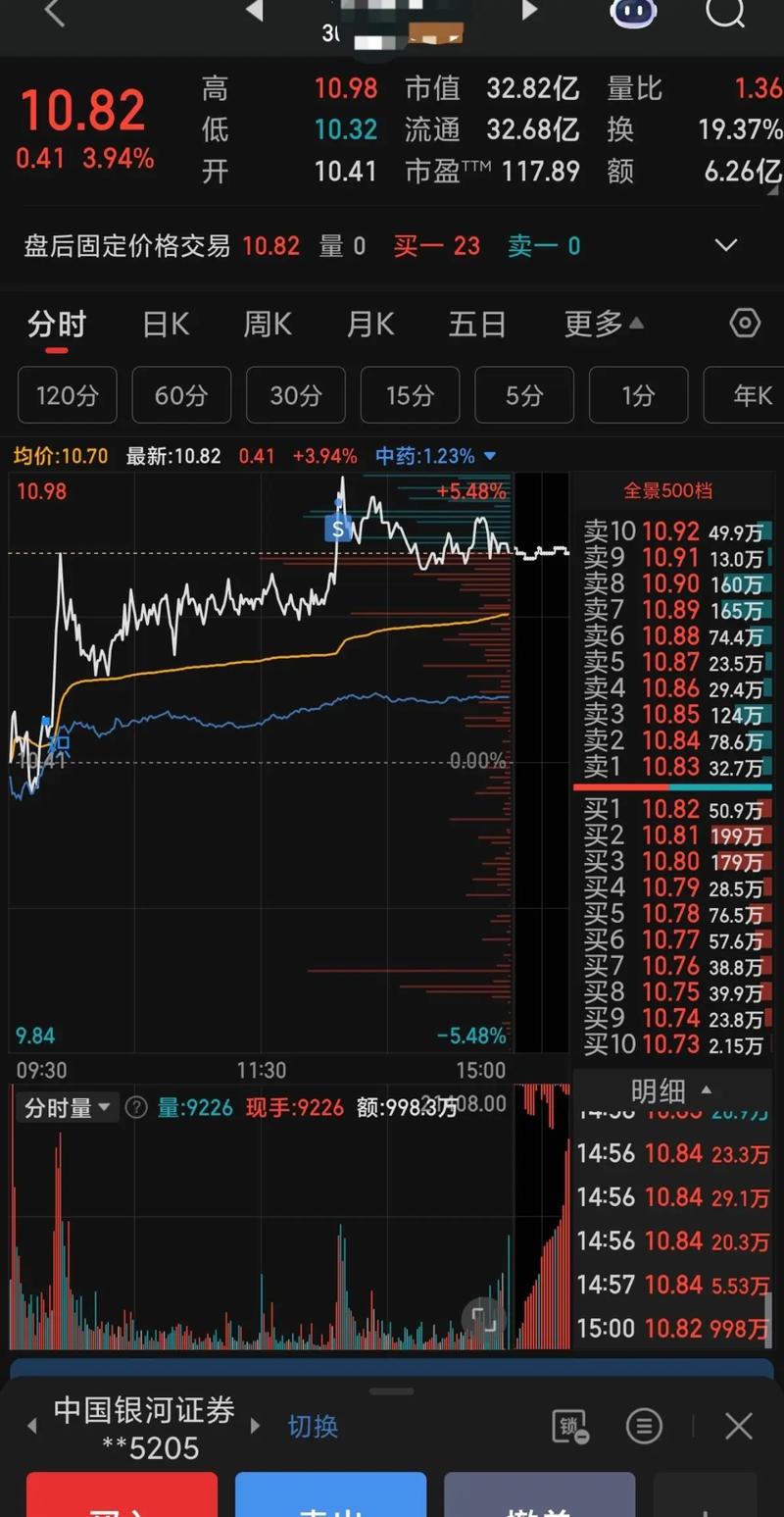
Task: Expand the 盘后固定价格交易 chevron
Action: (x=725, y=245)
